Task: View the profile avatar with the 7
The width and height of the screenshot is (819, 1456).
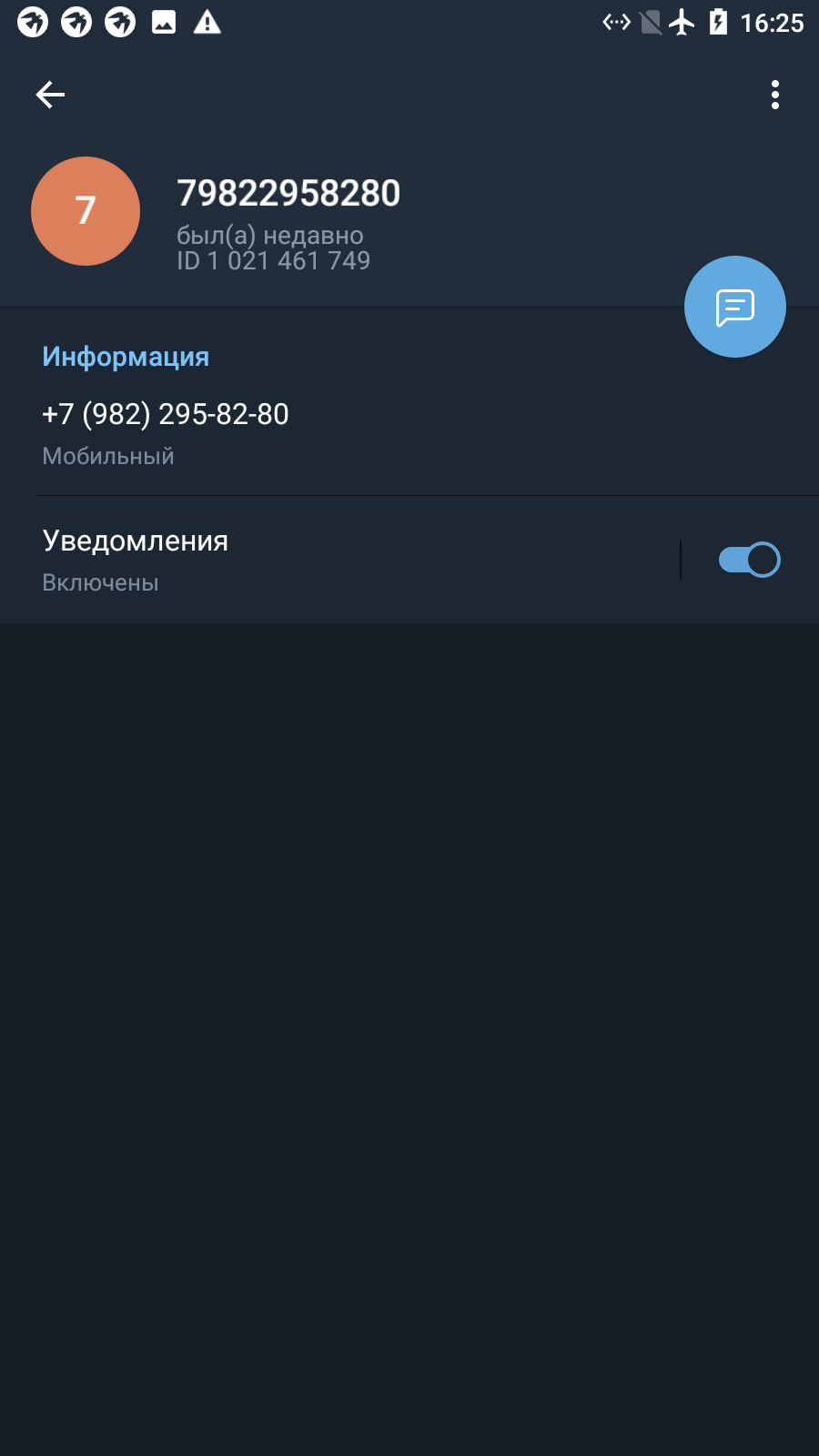Action: (x=86, y=211)
